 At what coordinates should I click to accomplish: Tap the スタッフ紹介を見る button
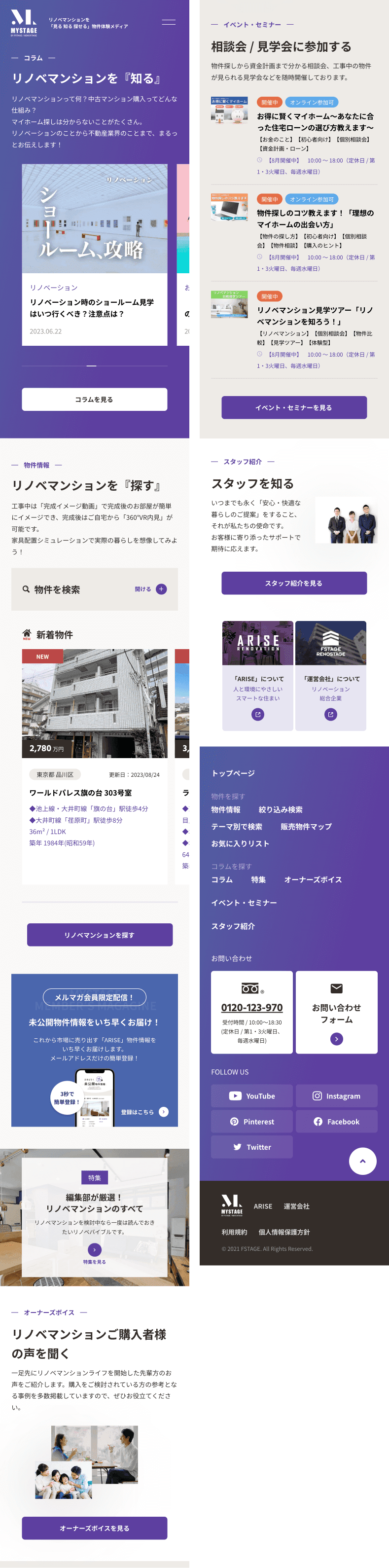(293, 583)
